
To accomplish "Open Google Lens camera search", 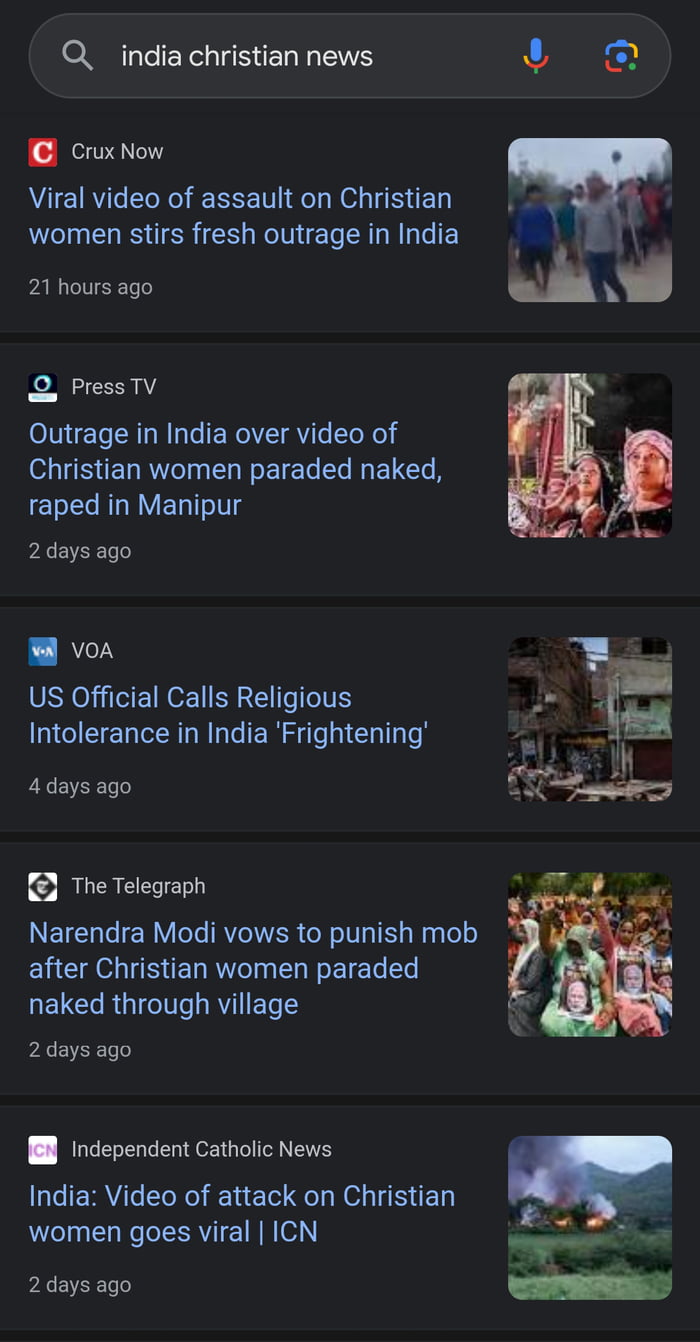I will click(621, 56).
